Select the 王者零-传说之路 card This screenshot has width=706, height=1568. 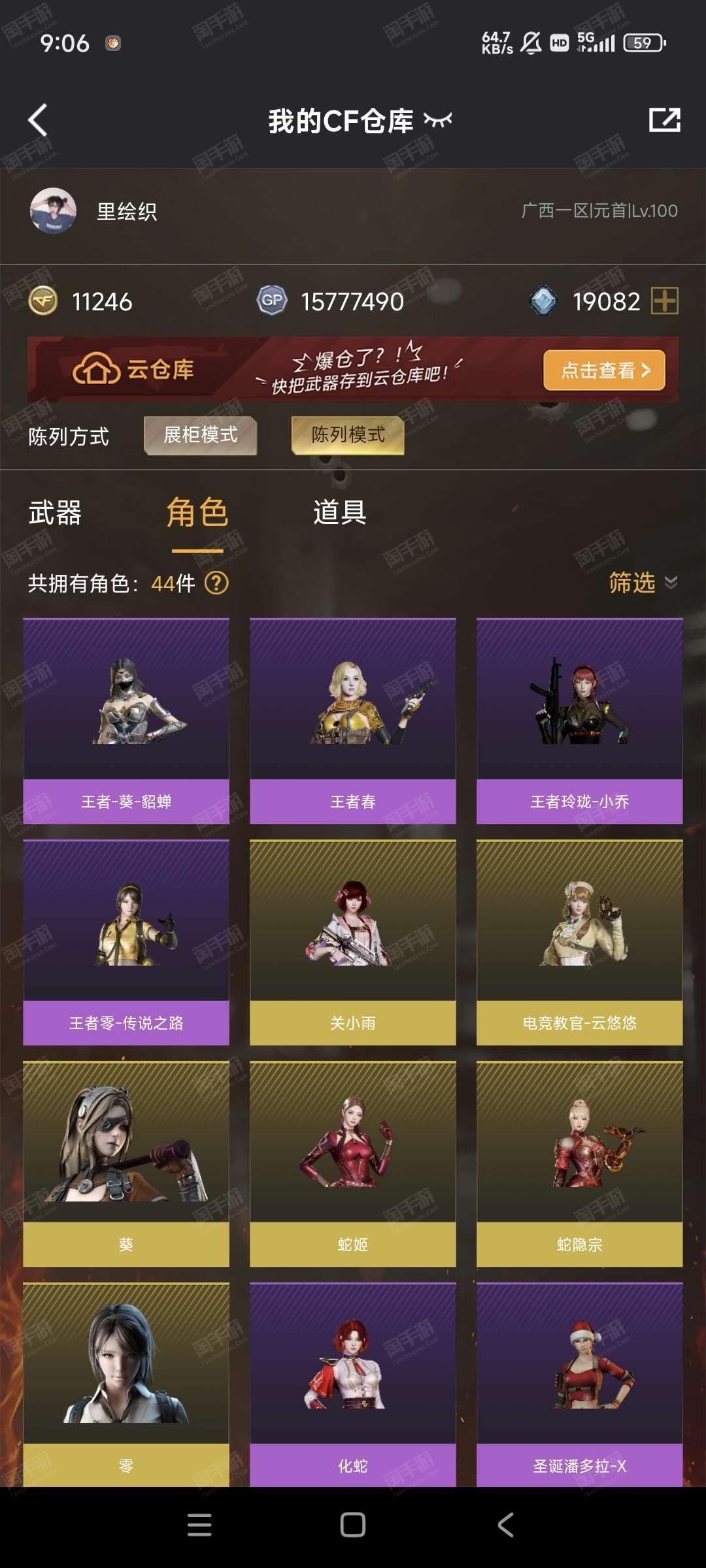[x=126, y=942]
